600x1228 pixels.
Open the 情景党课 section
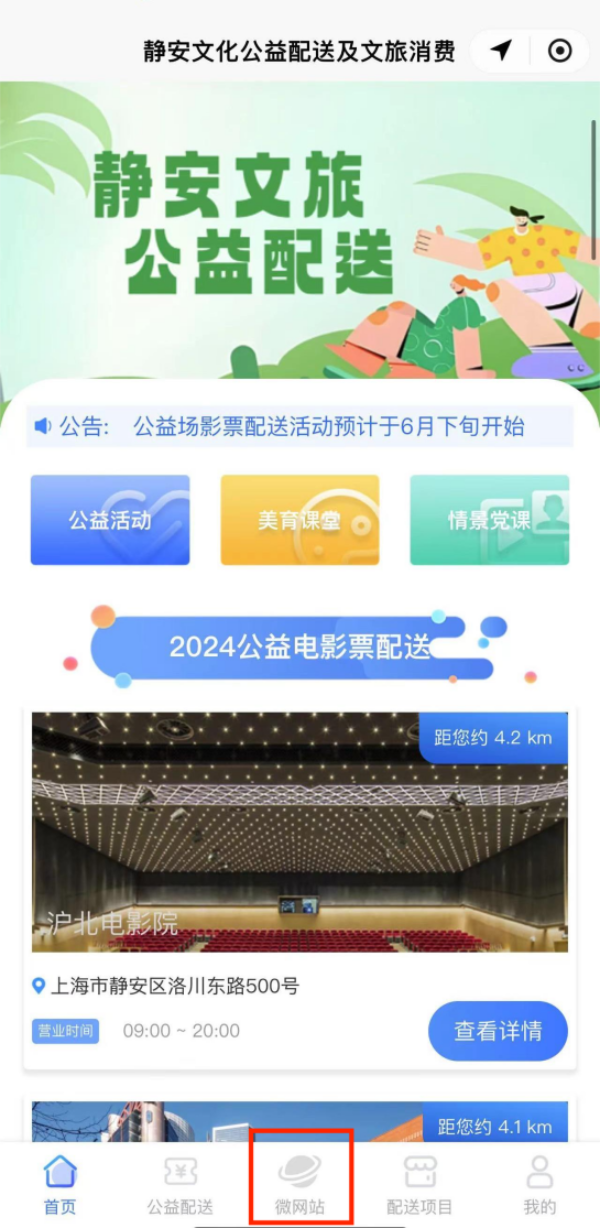click(x=489, y=520)
